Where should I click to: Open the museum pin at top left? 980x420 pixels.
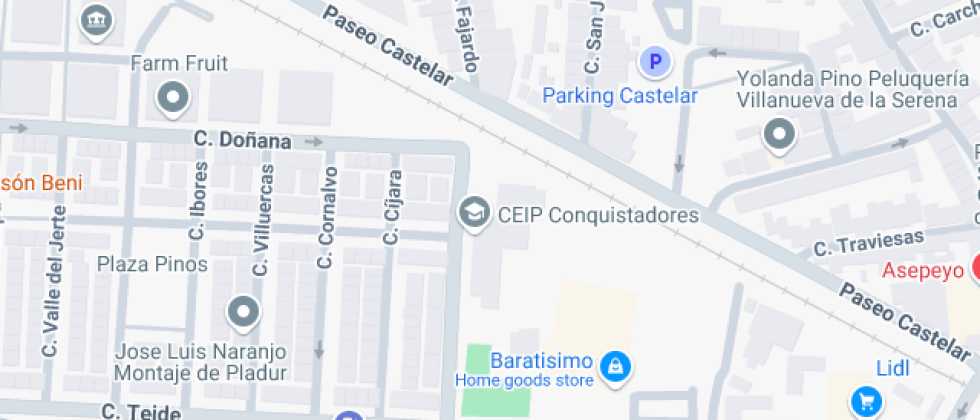click(96, 19)
